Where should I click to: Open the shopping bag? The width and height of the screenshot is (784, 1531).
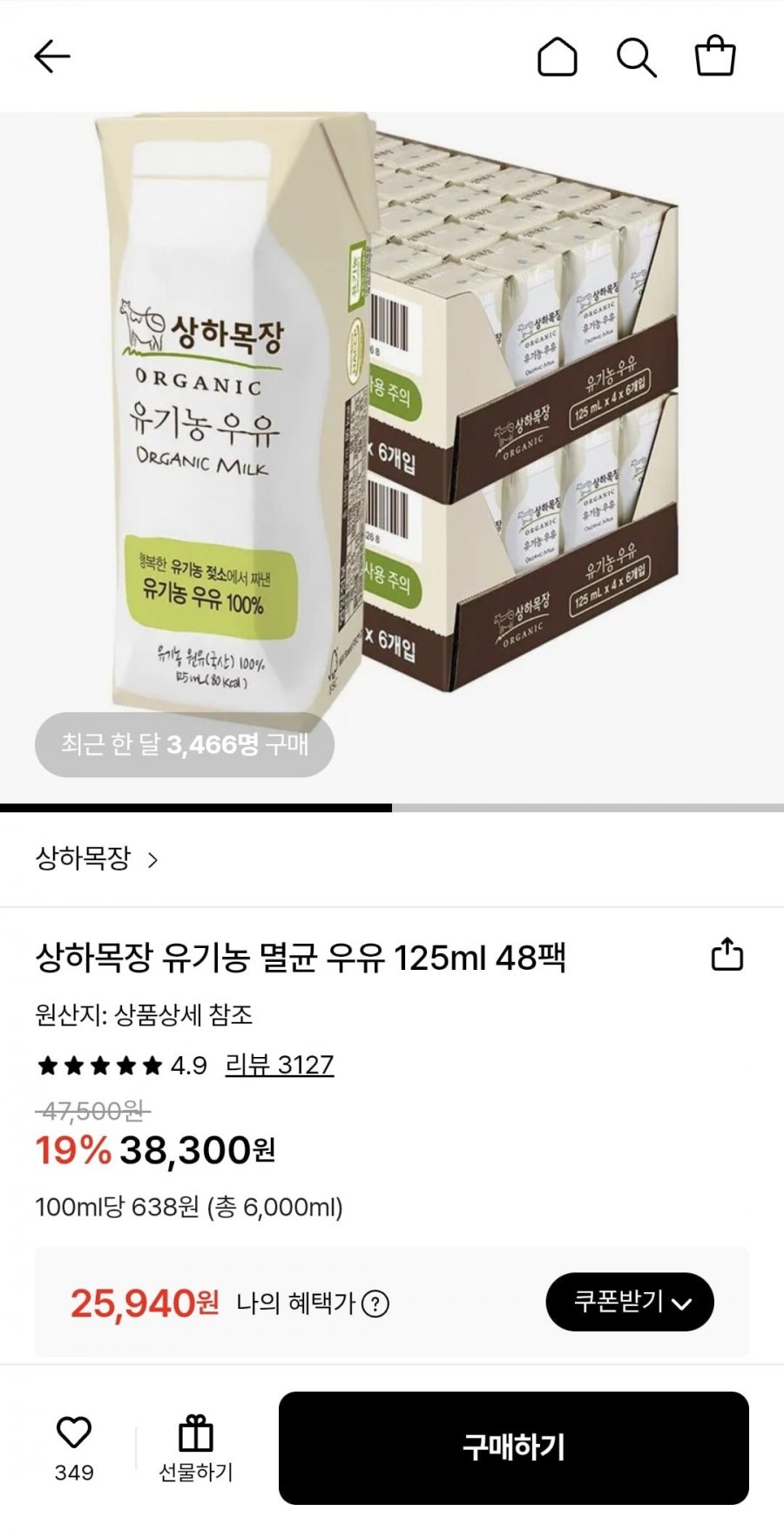(x=715, y=57)
